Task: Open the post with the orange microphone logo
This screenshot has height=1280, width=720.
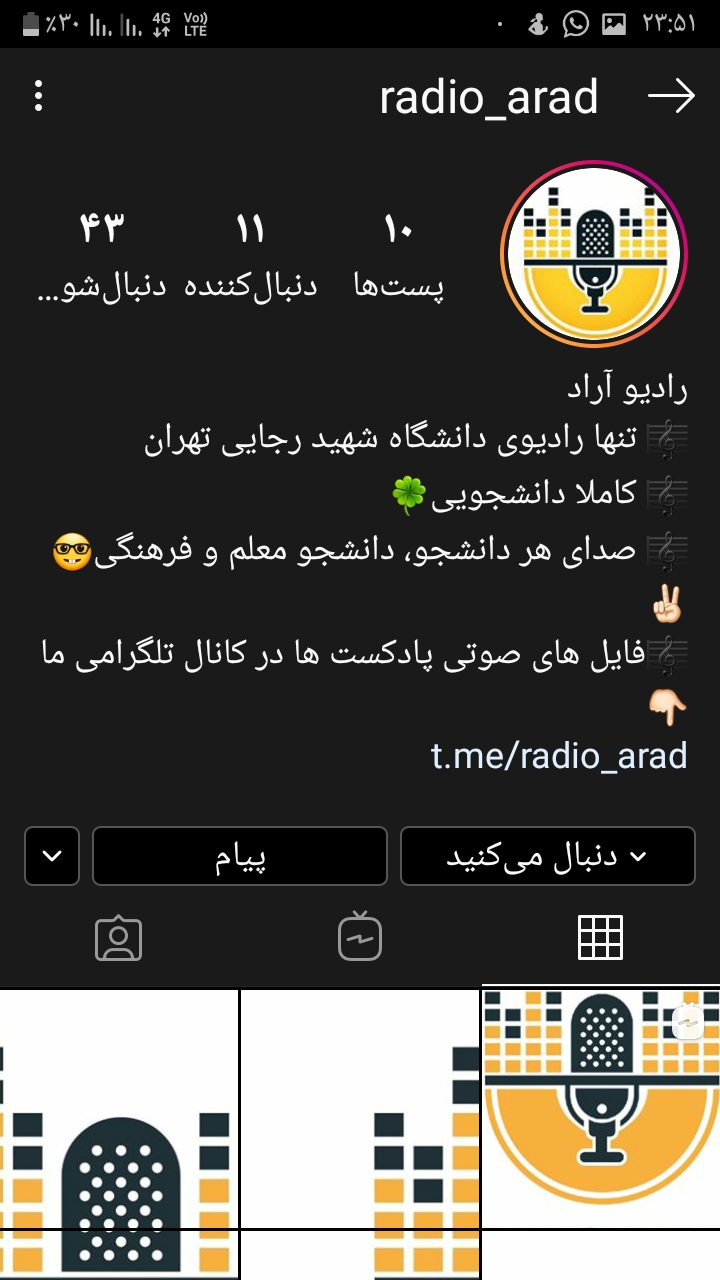Action: pos(600,1108)
